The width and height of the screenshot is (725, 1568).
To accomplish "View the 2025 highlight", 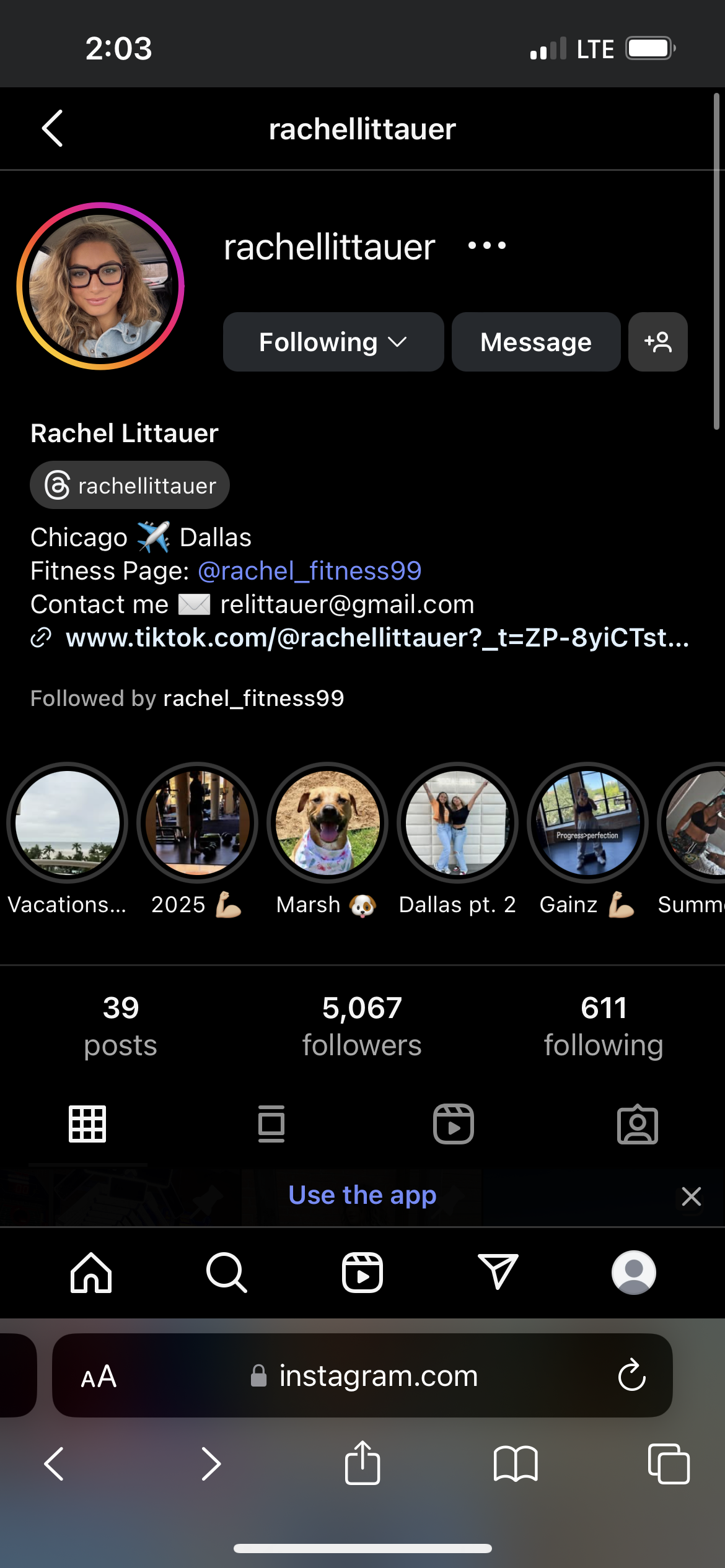I will (x=198, y=823).
